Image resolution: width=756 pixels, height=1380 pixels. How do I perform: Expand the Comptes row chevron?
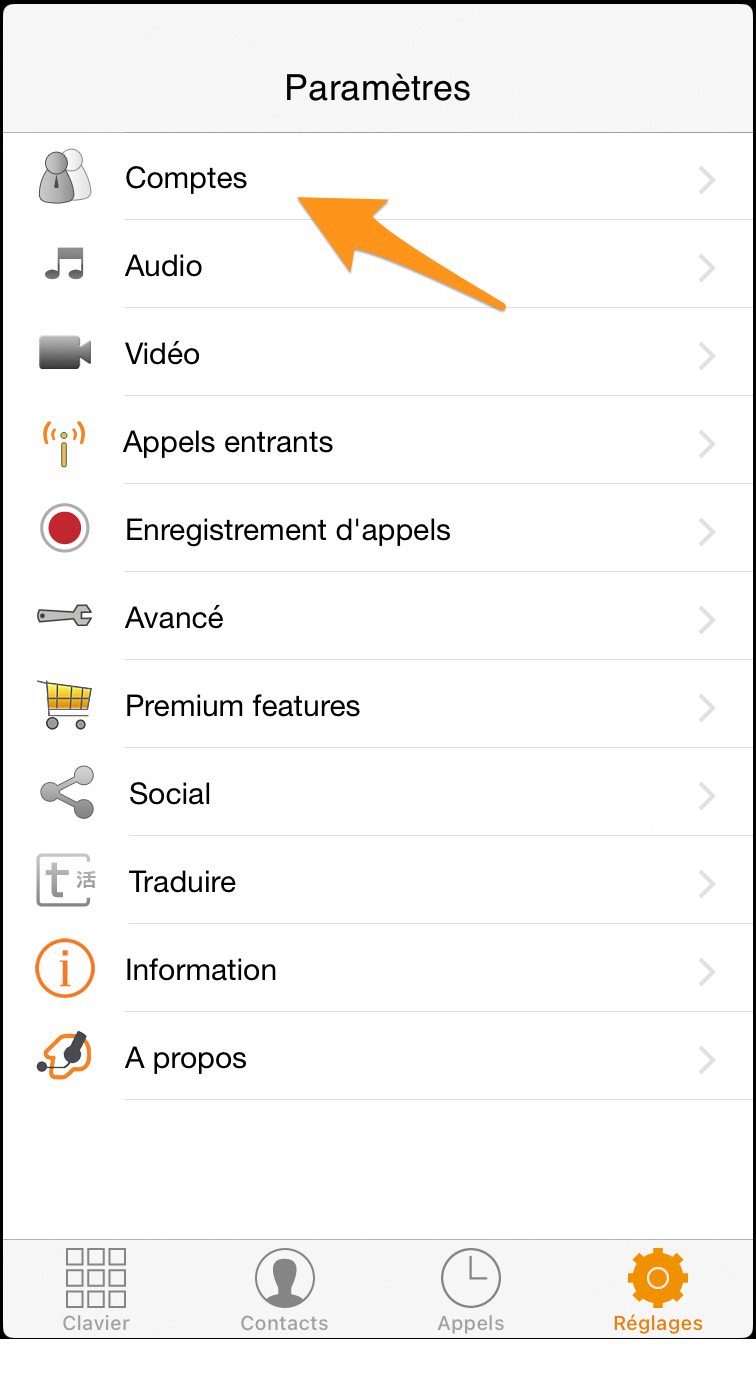tap(707, 180)
